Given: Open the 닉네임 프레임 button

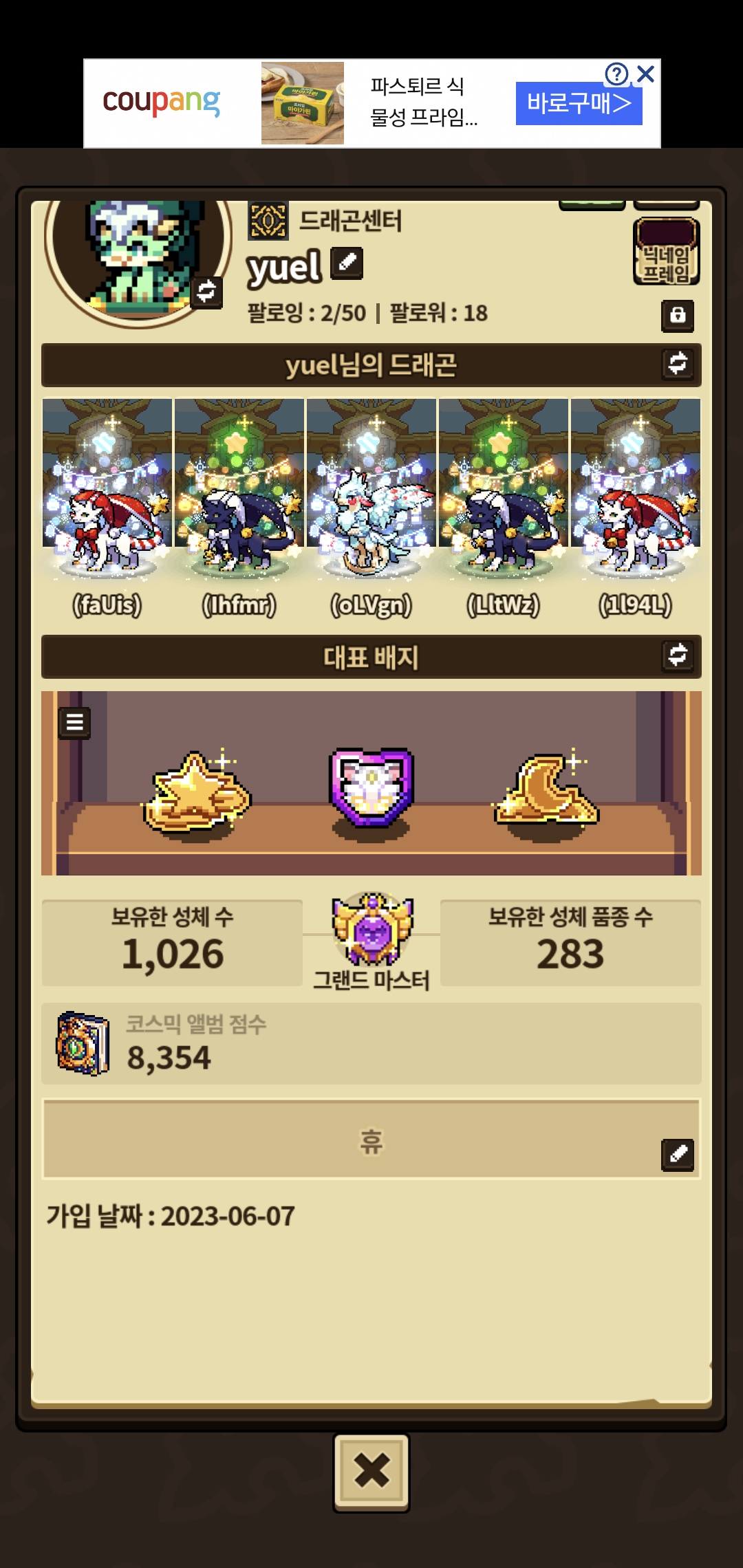Looking at the screenshot, I should (x=666, y=252).
